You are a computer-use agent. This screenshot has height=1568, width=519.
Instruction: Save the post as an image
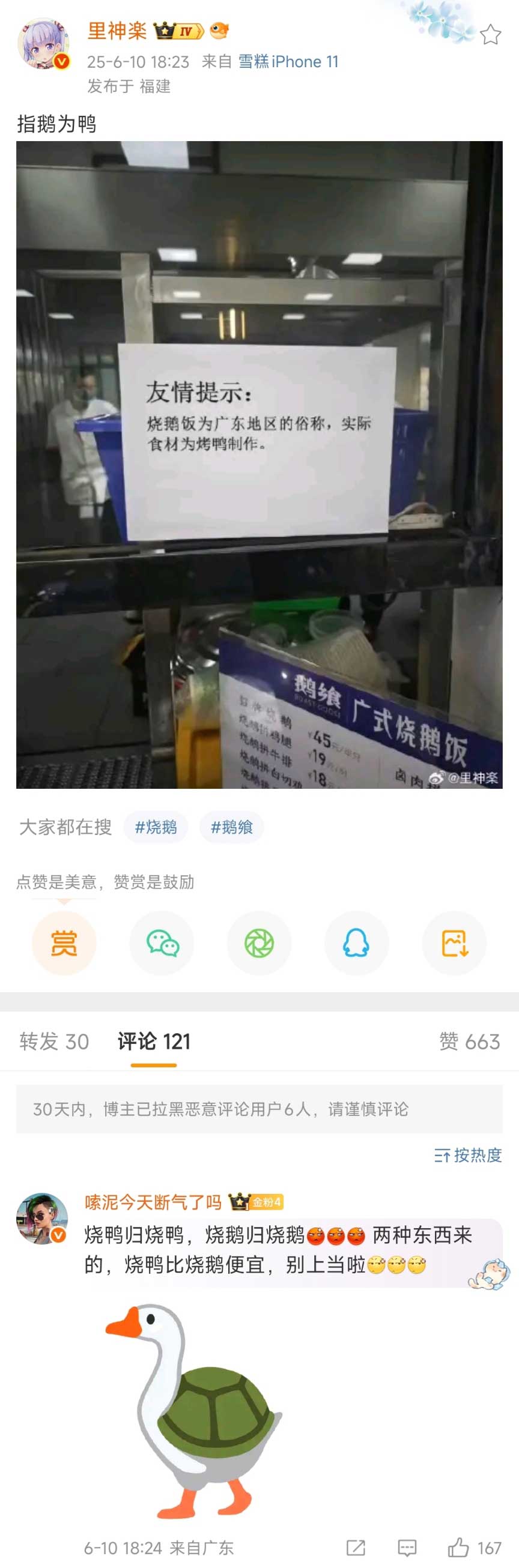click(x=454, y=943)
